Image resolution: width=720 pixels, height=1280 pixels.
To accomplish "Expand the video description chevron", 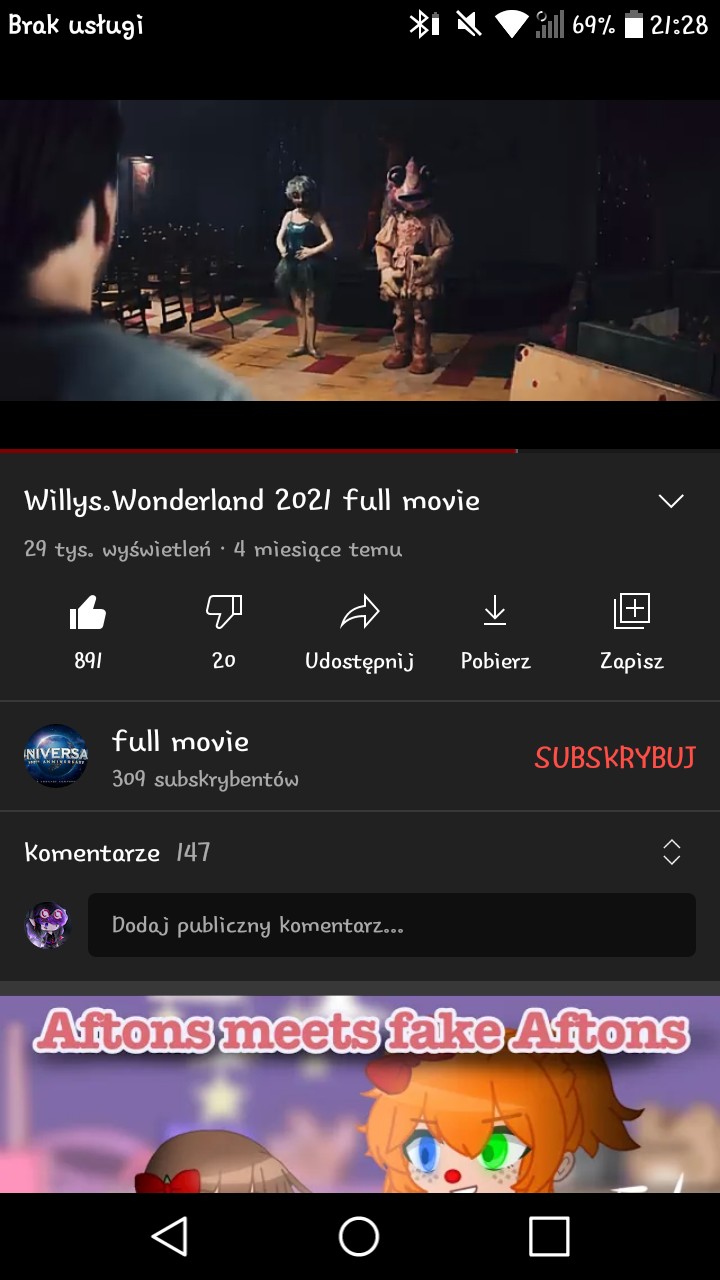I will (x=671, y=501).
